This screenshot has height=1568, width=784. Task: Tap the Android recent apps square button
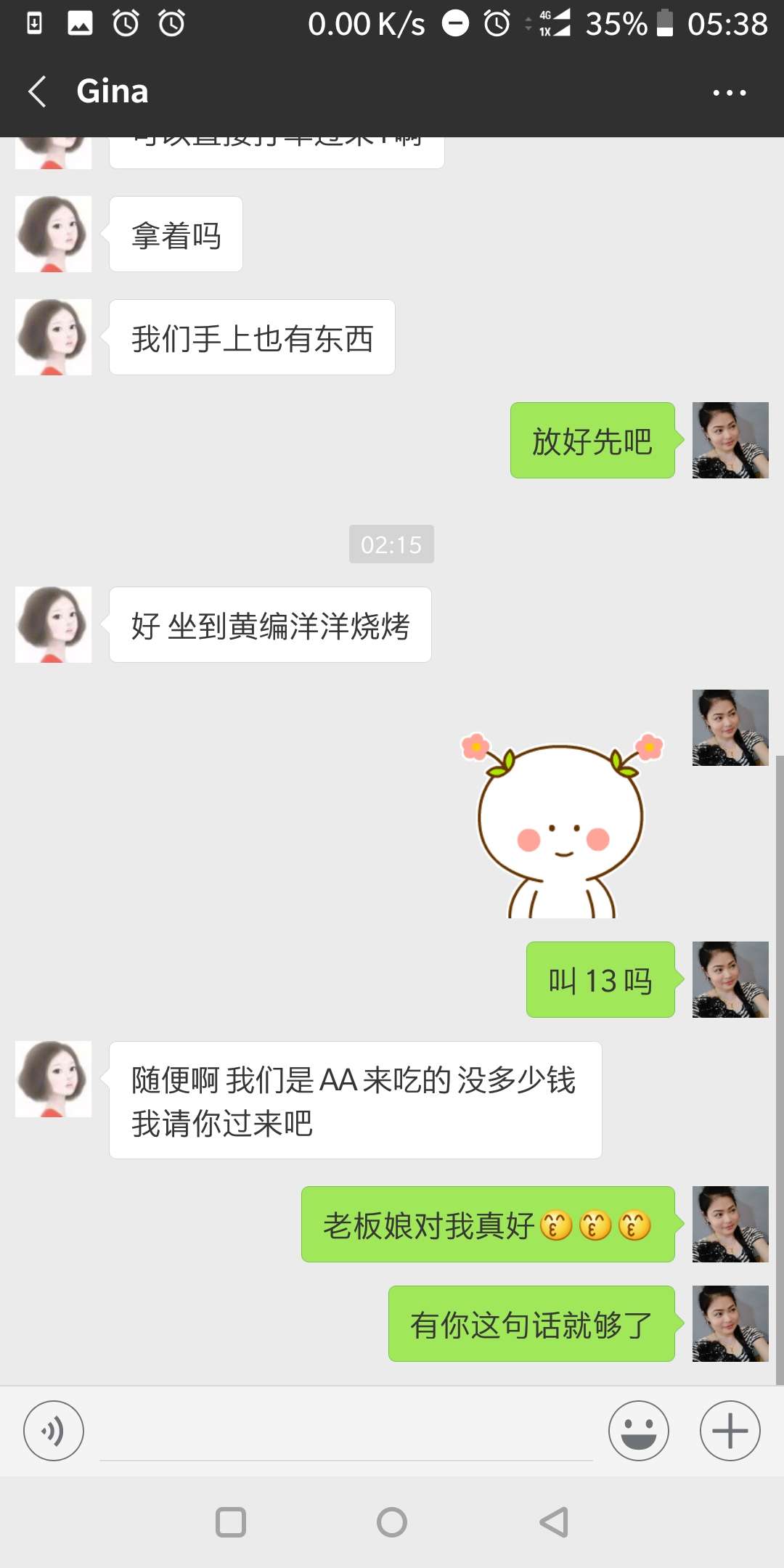[x=229, y=1521]
